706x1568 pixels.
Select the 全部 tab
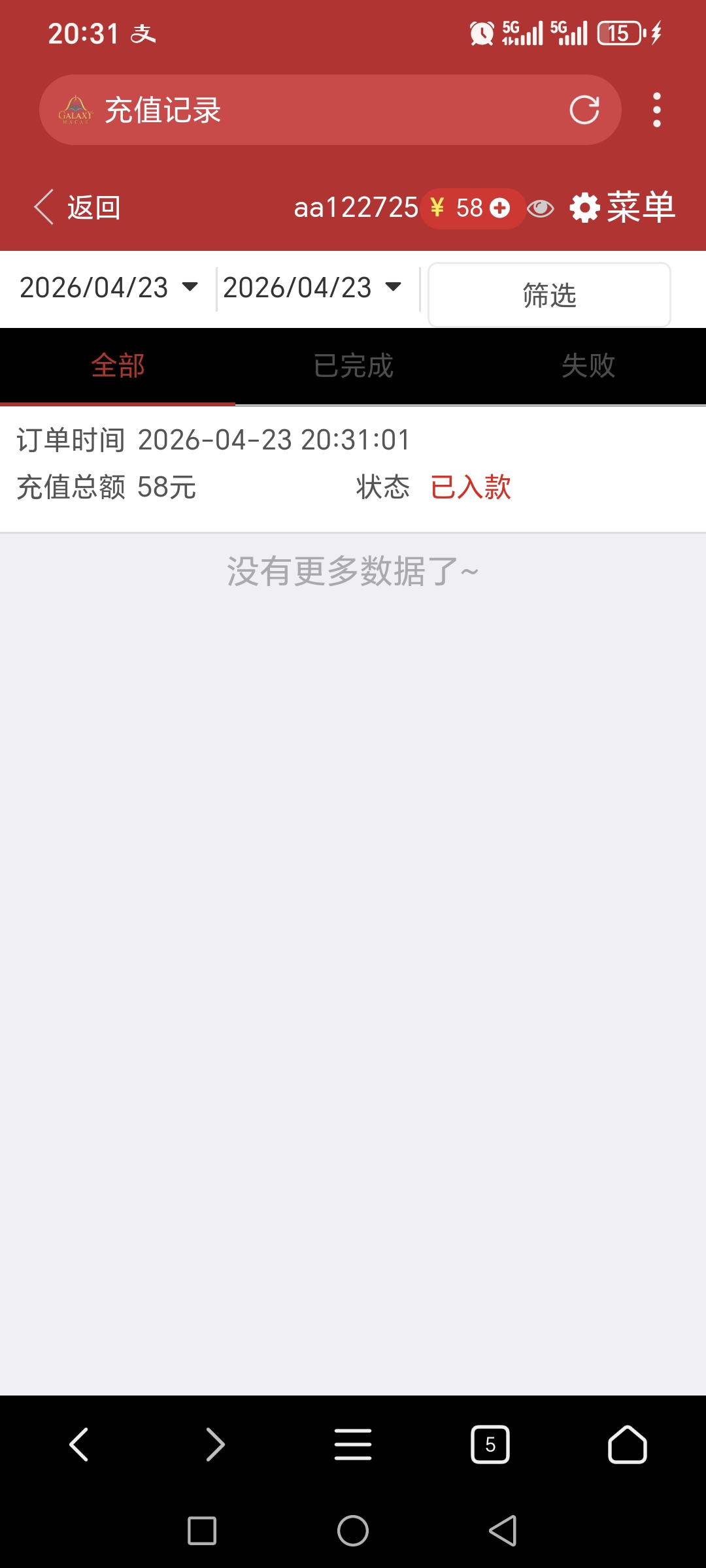pos(118,366)
